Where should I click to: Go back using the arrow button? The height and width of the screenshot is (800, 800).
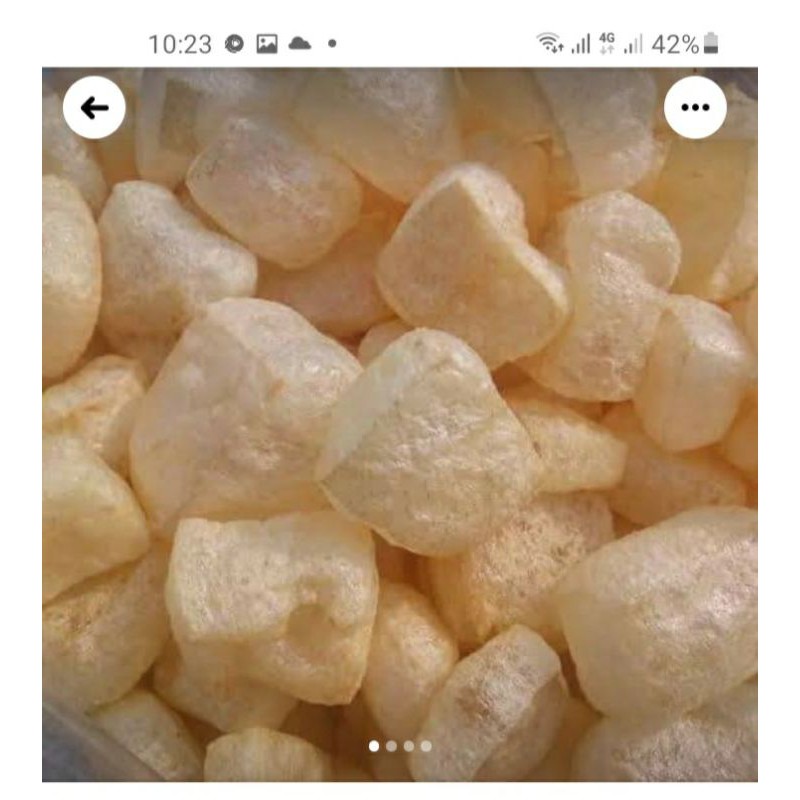[x=94, y=108]
